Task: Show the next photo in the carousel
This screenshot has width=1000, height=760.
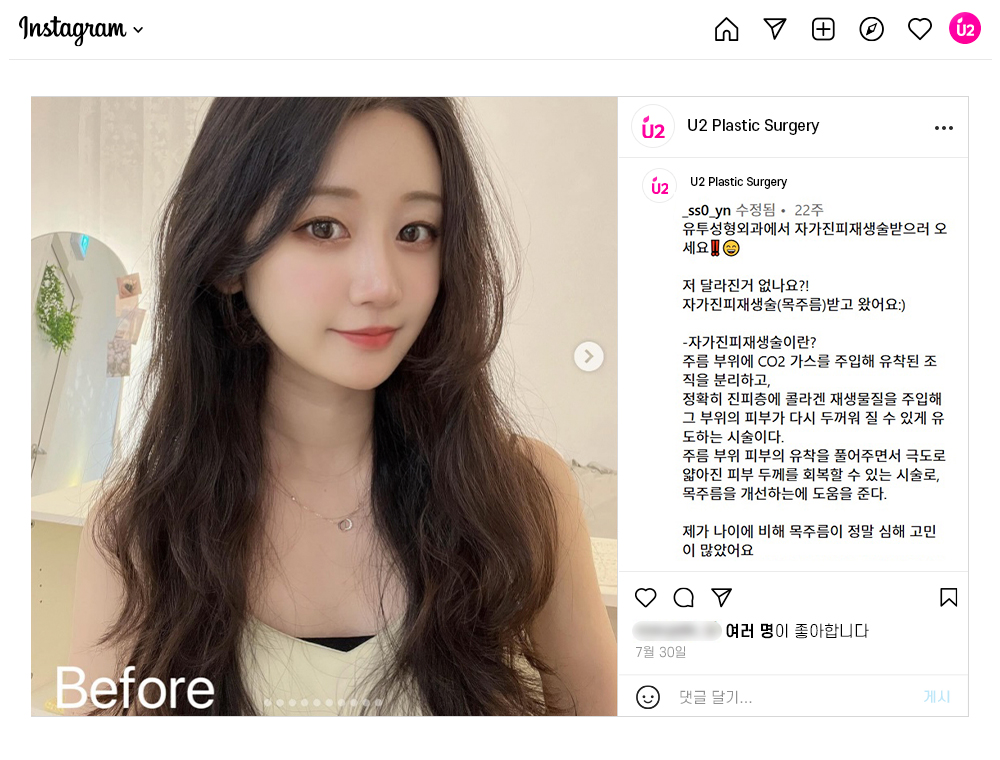Action: pyautogui.click(x=589, y=356)
